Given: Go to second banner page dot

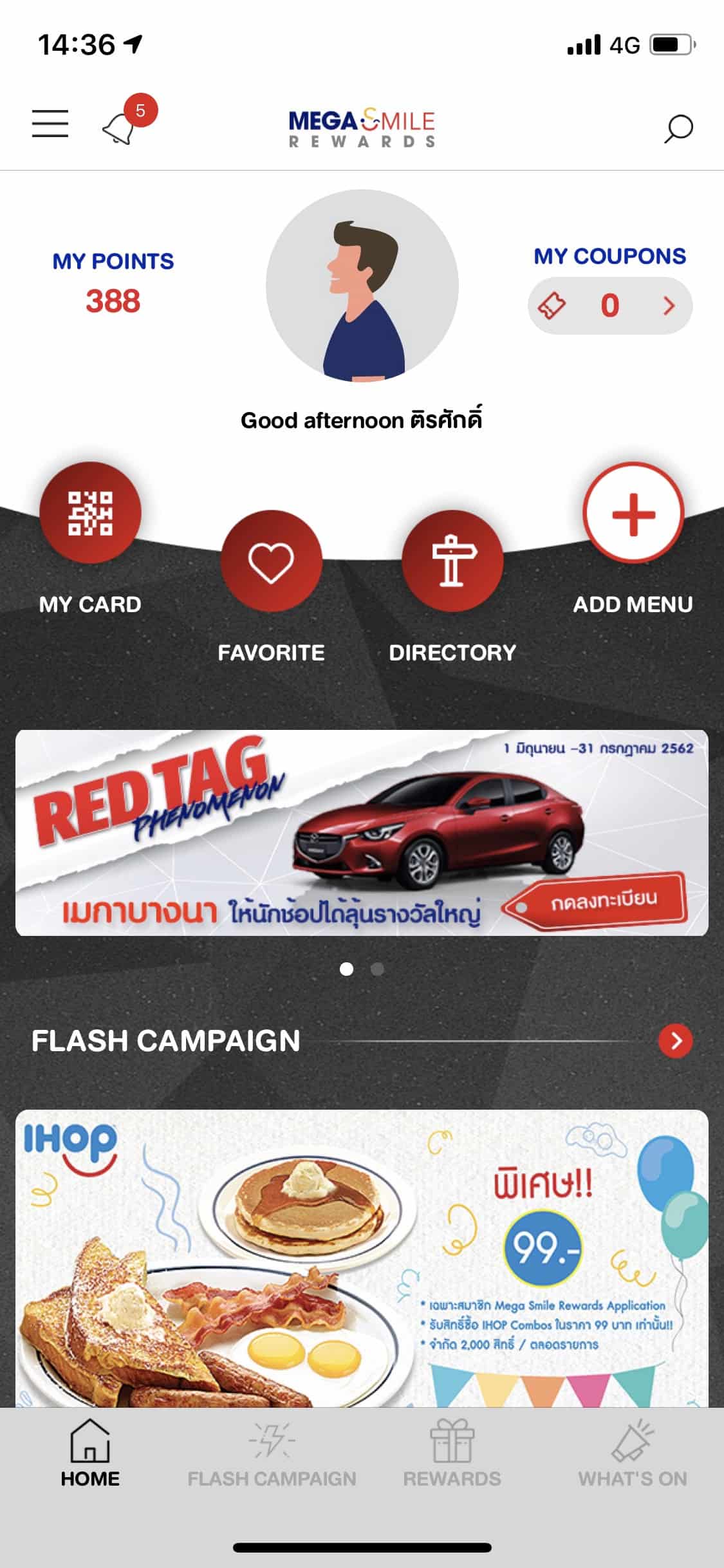Looking at the screenshot, I should 378,969.
